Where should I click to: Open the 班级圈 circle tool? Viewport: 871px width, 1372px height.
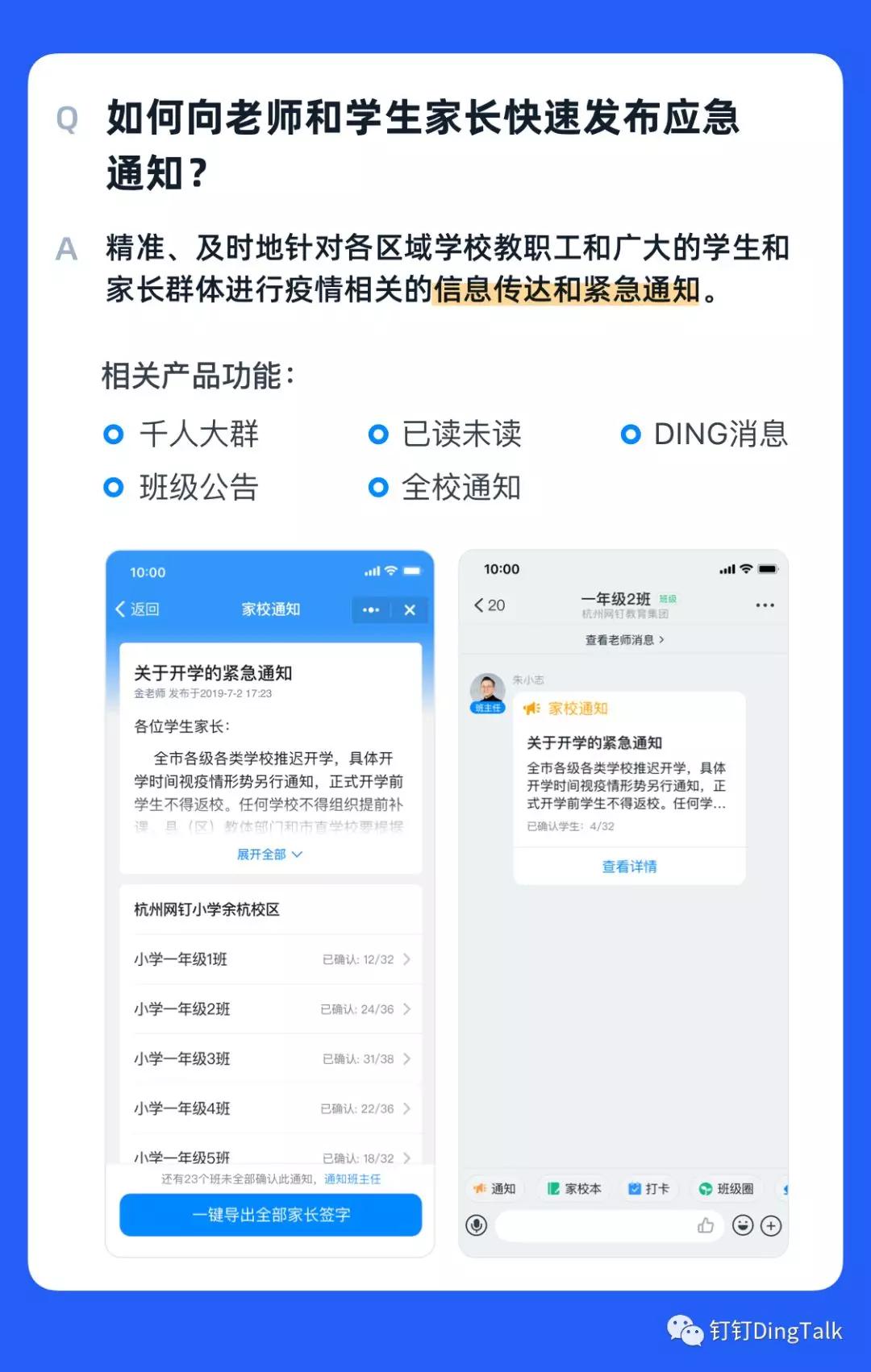click(728, 1188)
